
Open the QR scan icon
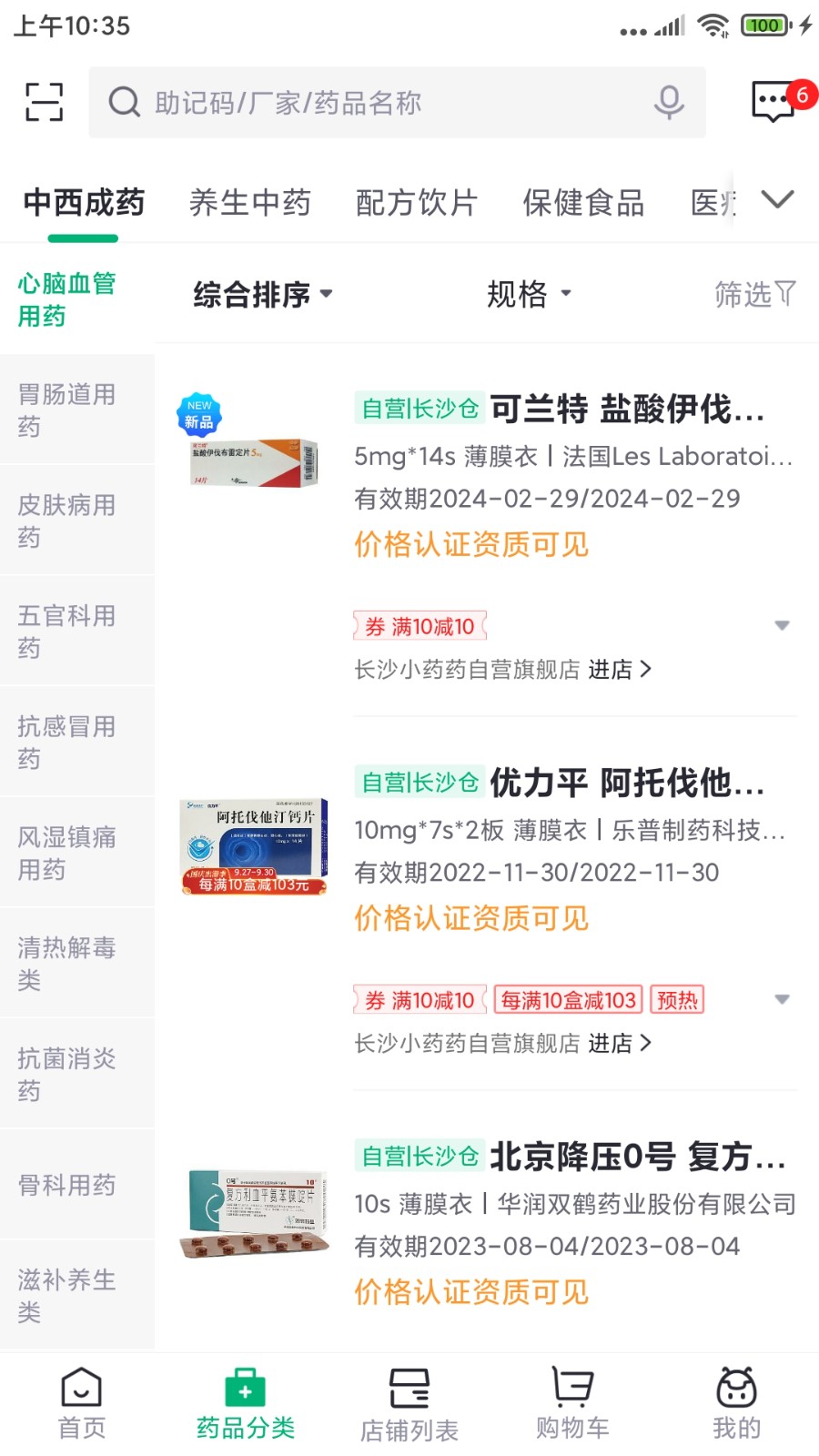click(x=44, y=102)
